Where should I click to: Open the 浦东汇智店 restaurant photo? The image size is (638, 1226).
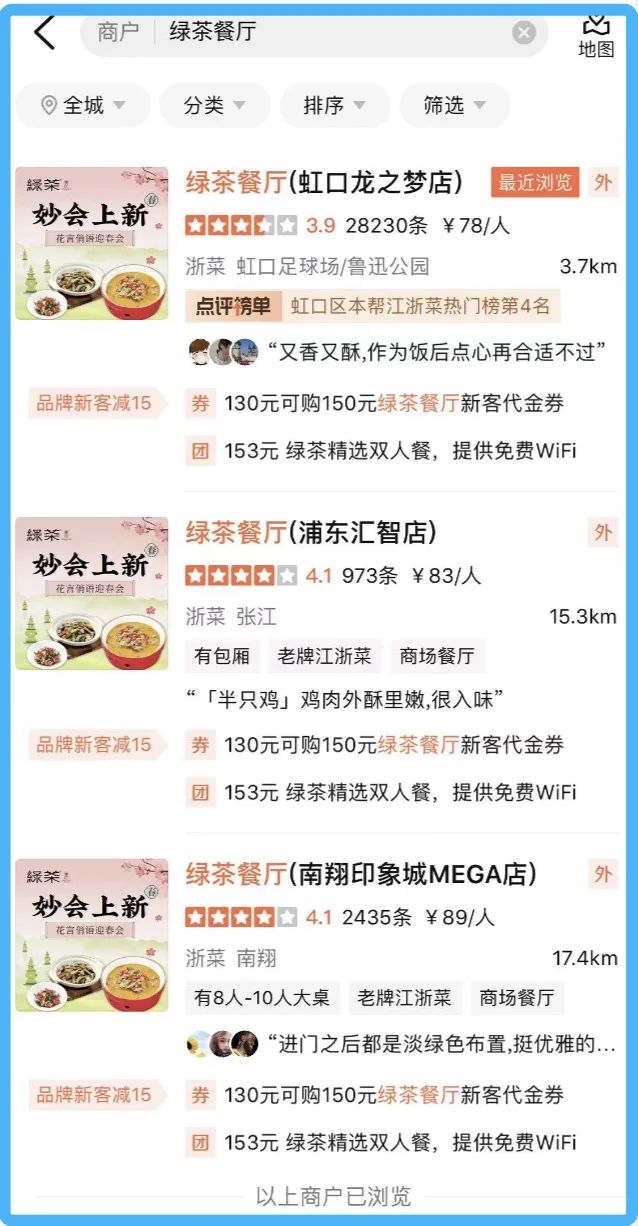[x=92, y=594]
